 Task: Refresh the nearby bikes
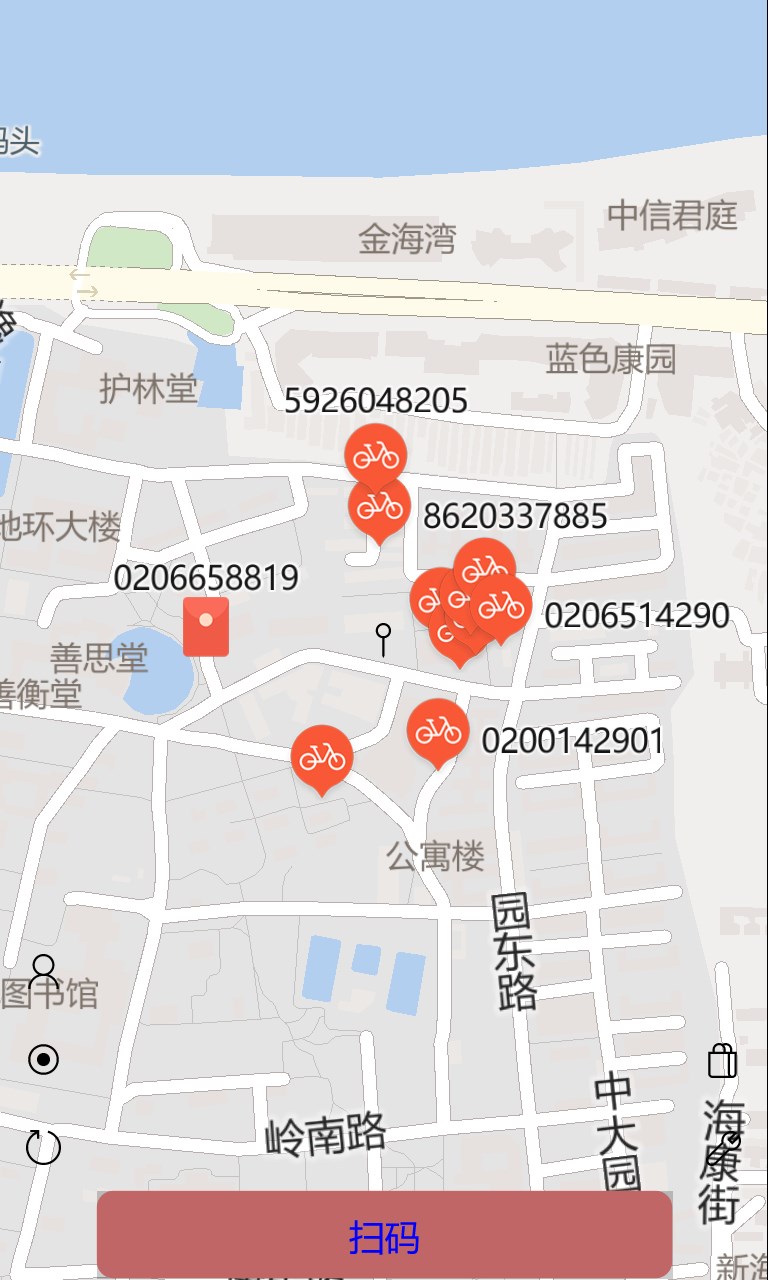(x=43, y=1147)
